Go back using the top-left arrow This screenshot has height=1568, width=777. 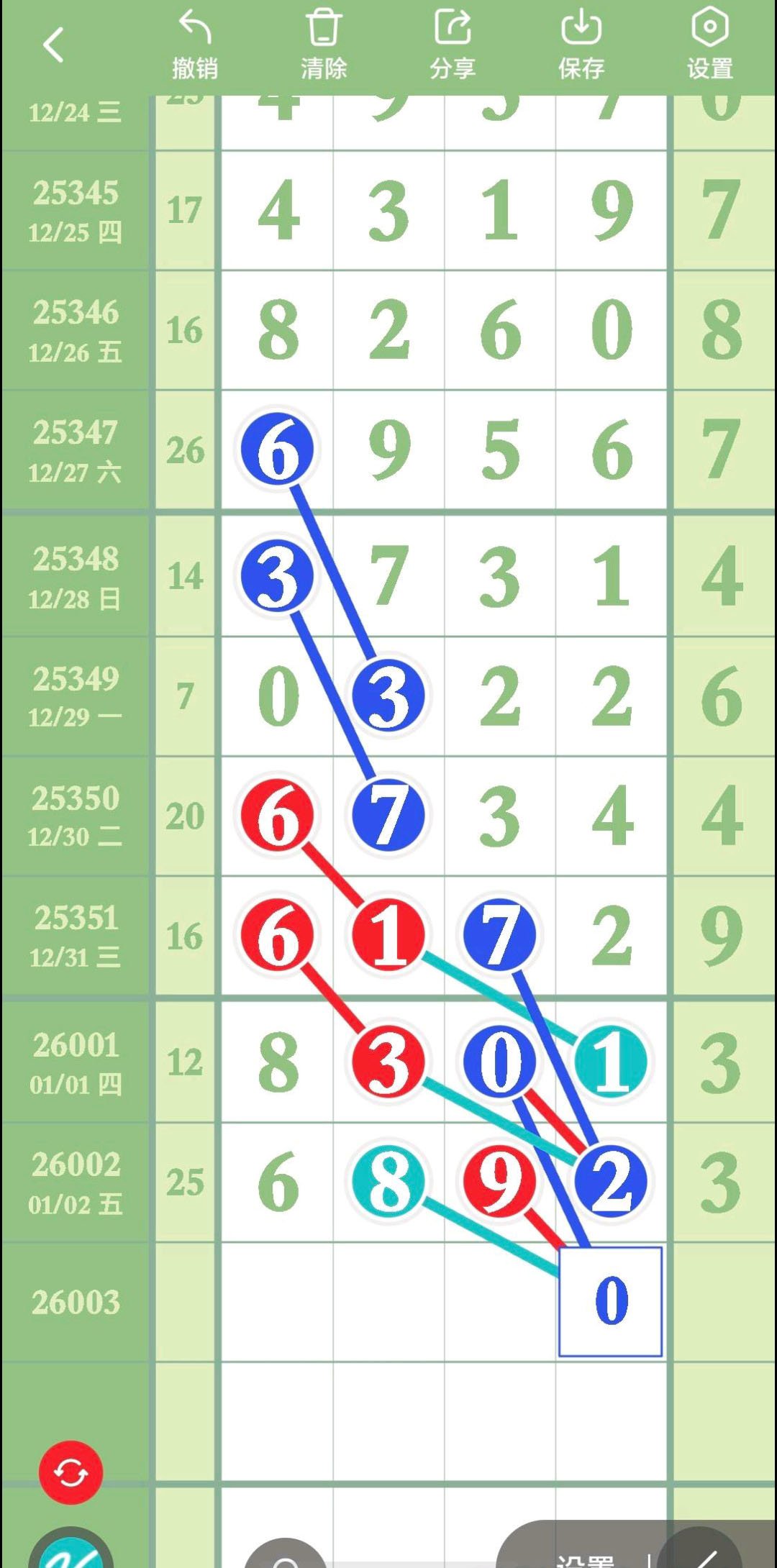coord(54,45)
